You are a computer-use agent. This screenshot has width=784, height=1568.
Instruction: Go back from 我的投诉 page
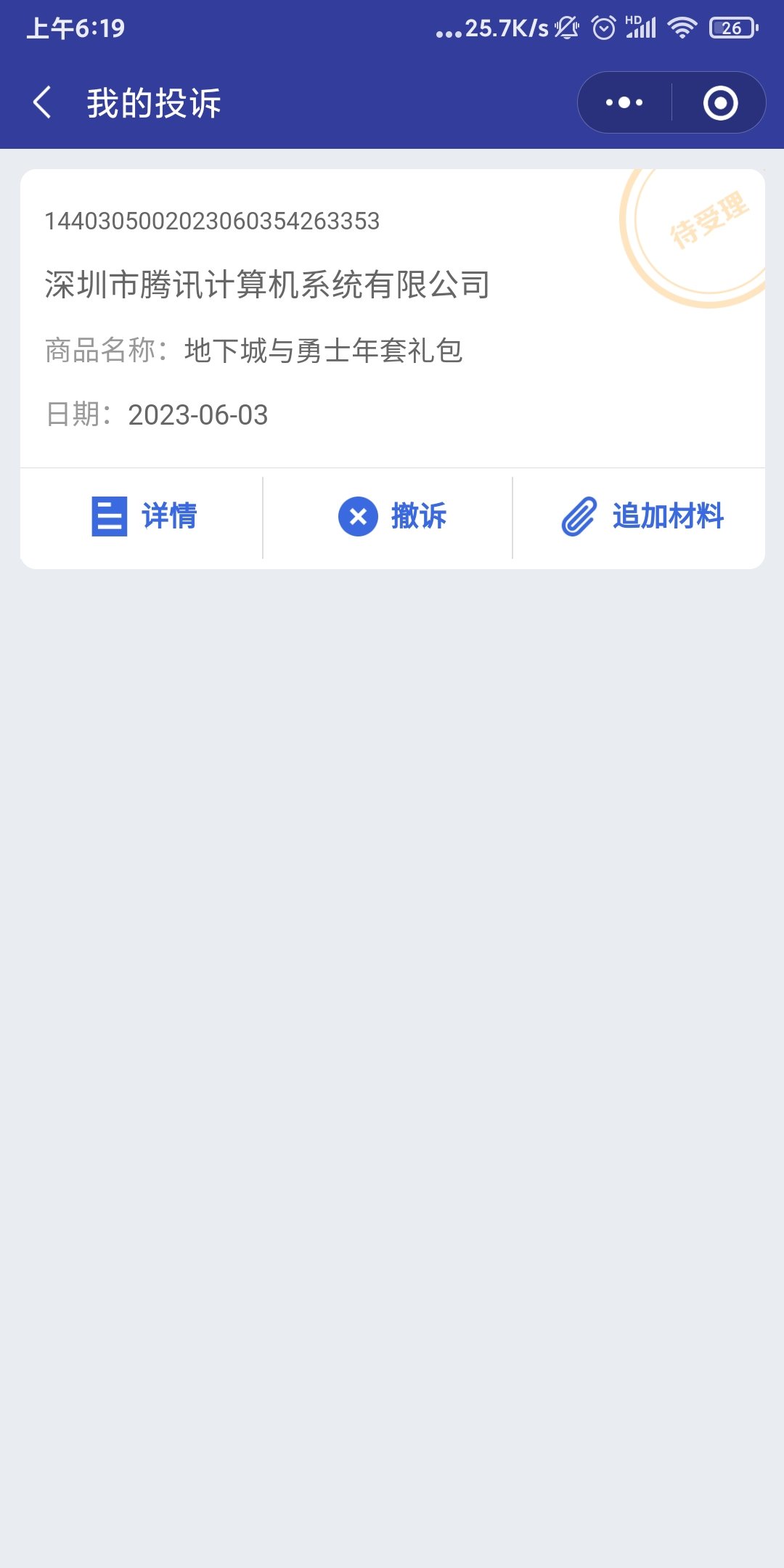(42, 102)
